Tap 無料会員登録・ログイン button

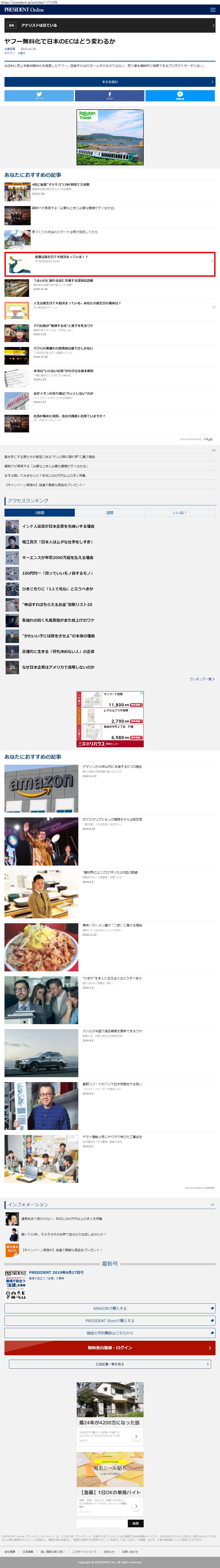[110, 1348]
